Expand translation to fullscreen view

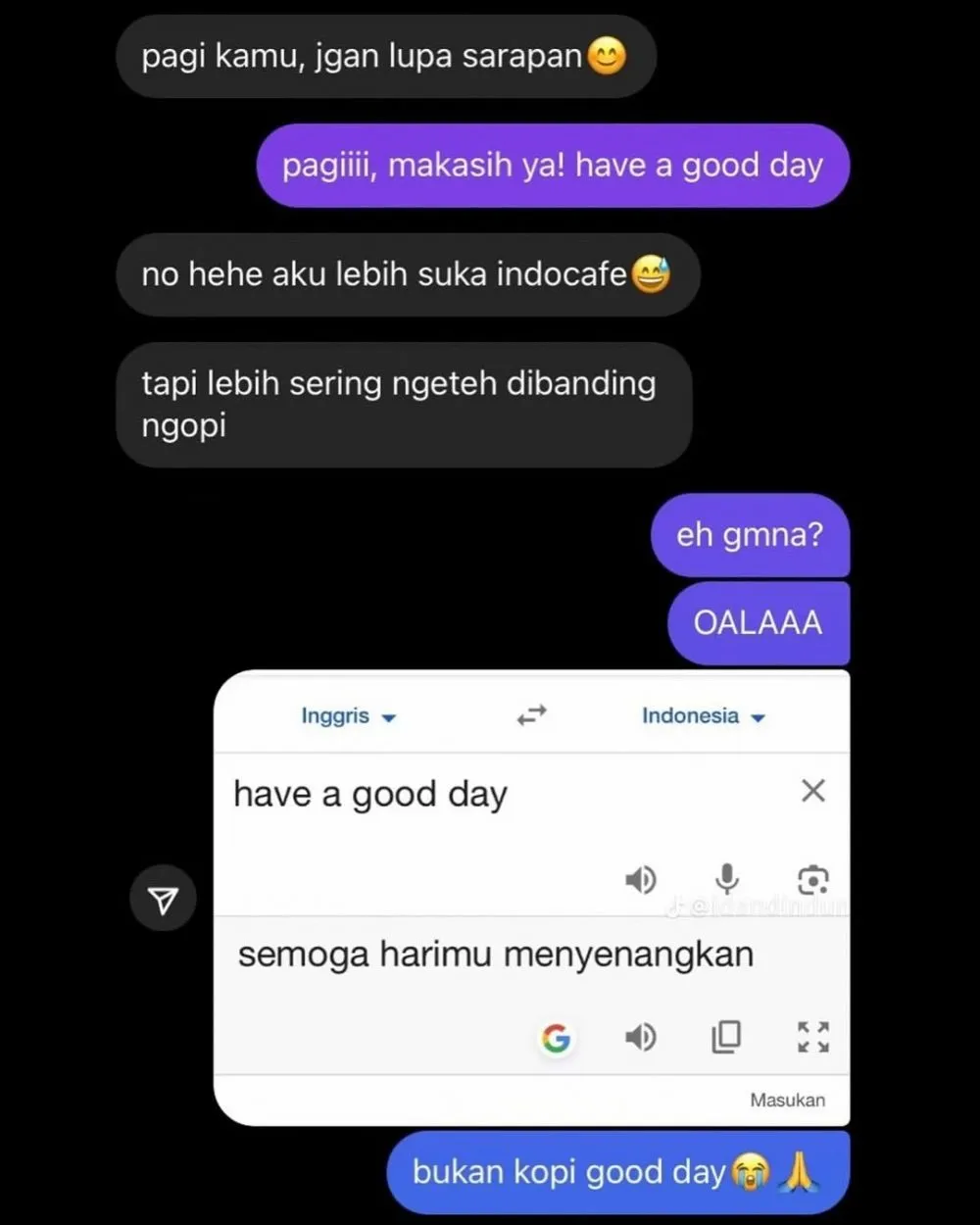pyautogui.click(x=812, y=1037)
